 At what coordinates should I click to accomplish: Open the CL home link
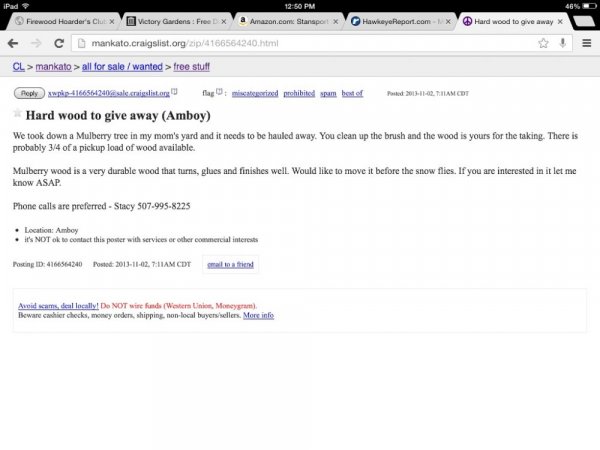(18, 66)
